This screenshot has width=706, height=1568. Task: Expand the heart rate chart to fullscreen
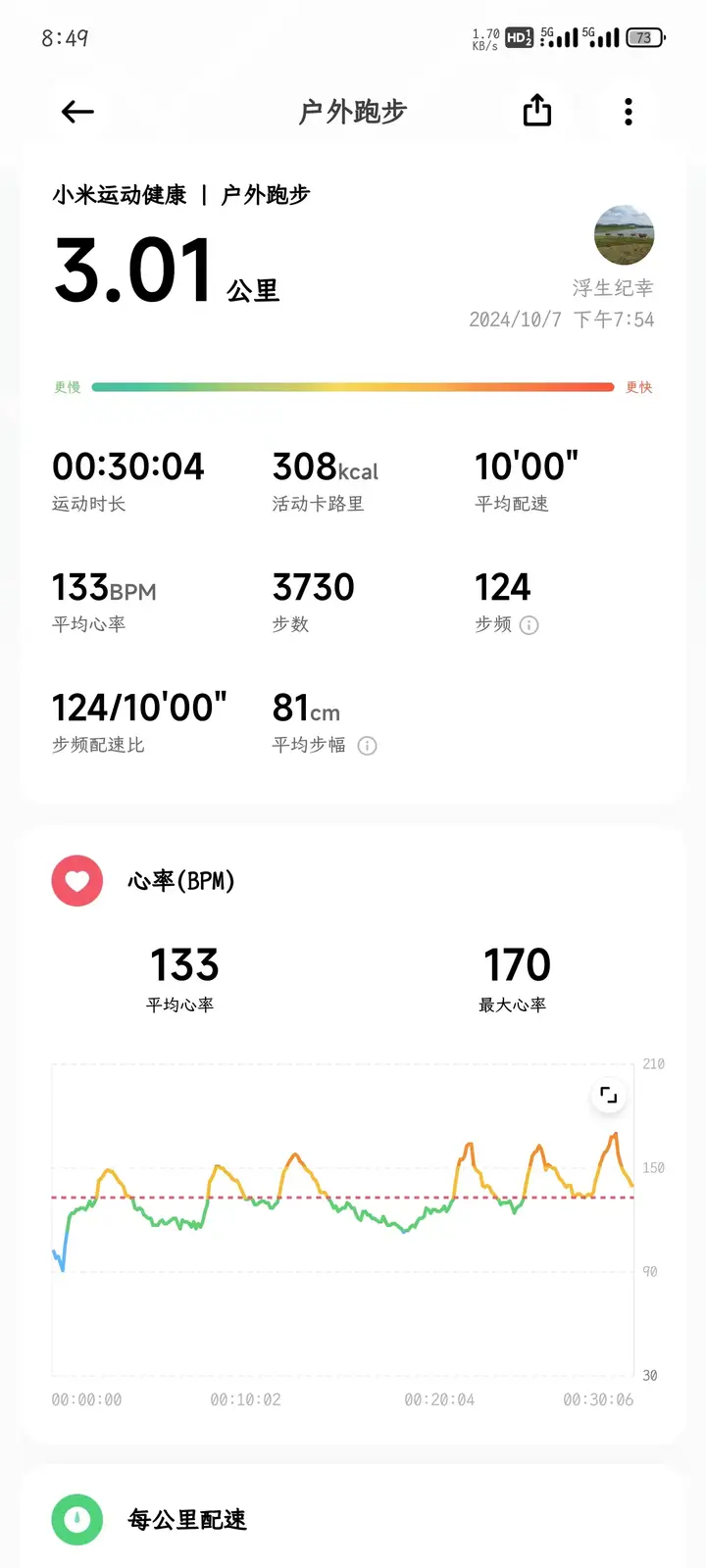[x=608, y=1095]
